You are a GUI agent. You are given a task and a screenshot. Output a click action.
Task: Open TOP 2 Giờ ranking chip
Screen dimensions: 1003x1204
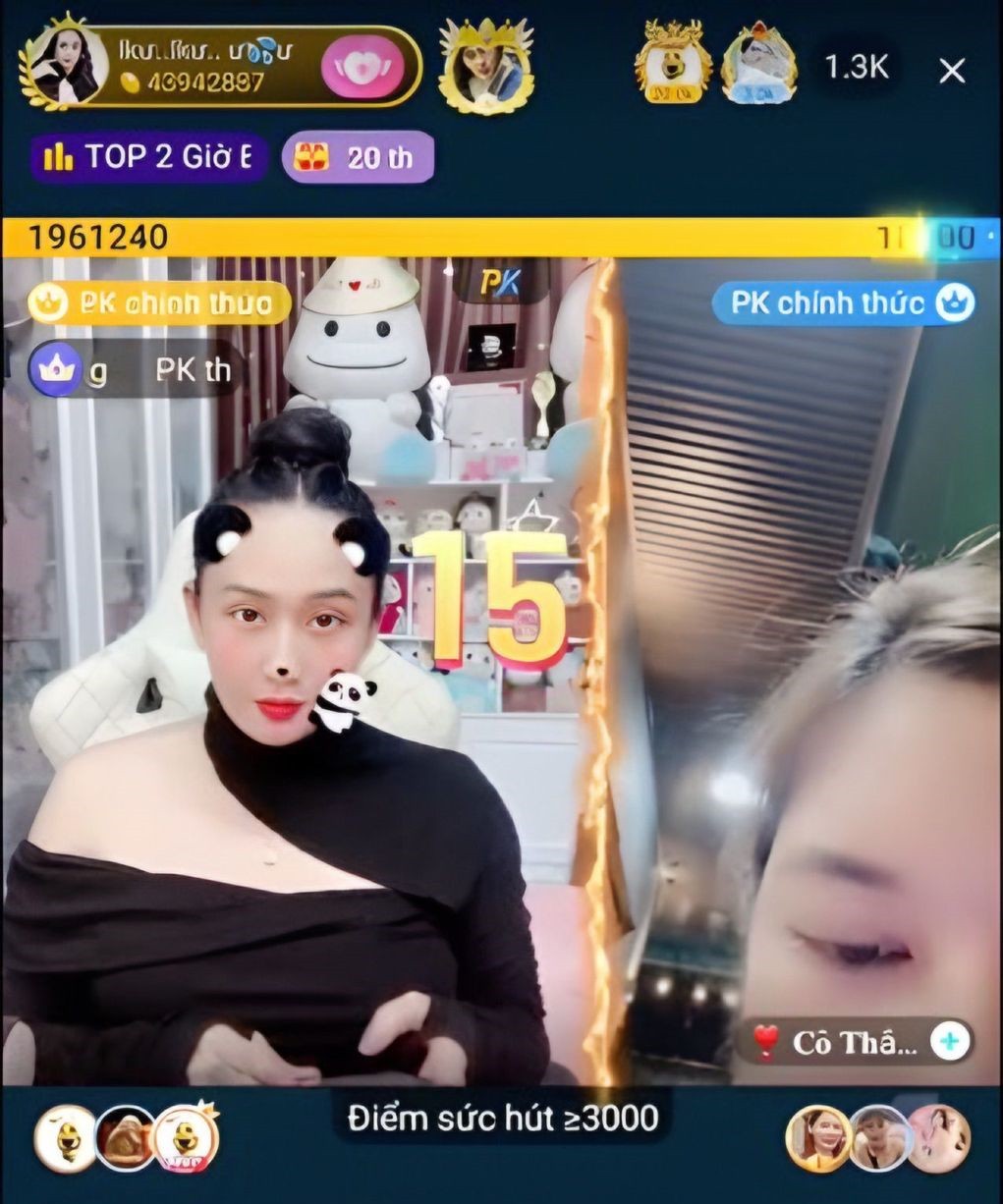pyautogui.click(x=149, y=157)
